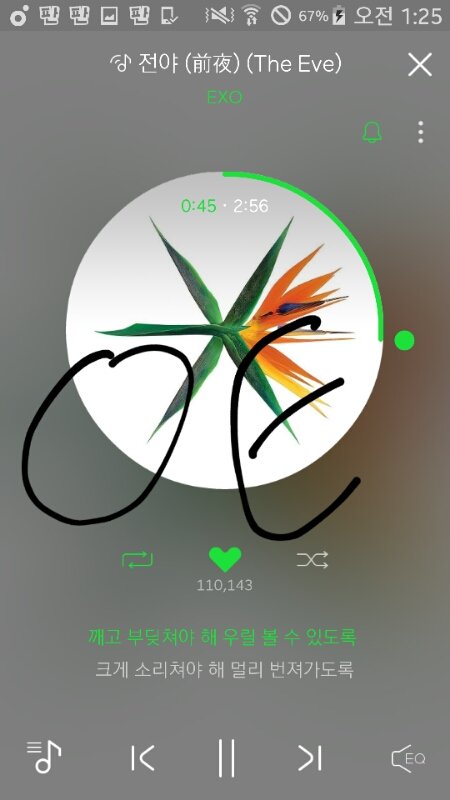Open the playlist queue icon

click(x=44, y=757)
